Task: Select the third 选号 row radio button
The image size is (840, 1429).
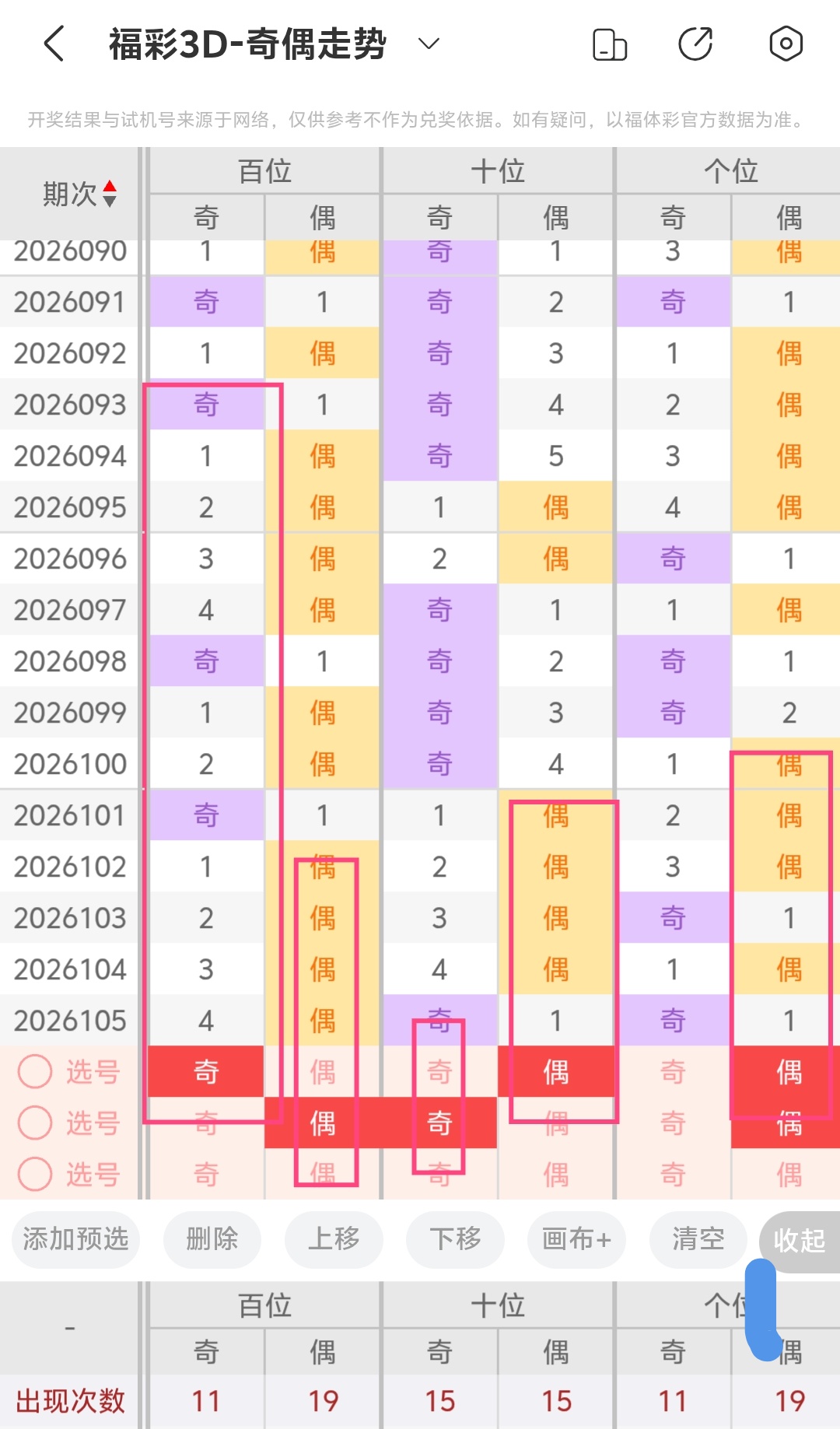Action: [x=35, y=1174]
